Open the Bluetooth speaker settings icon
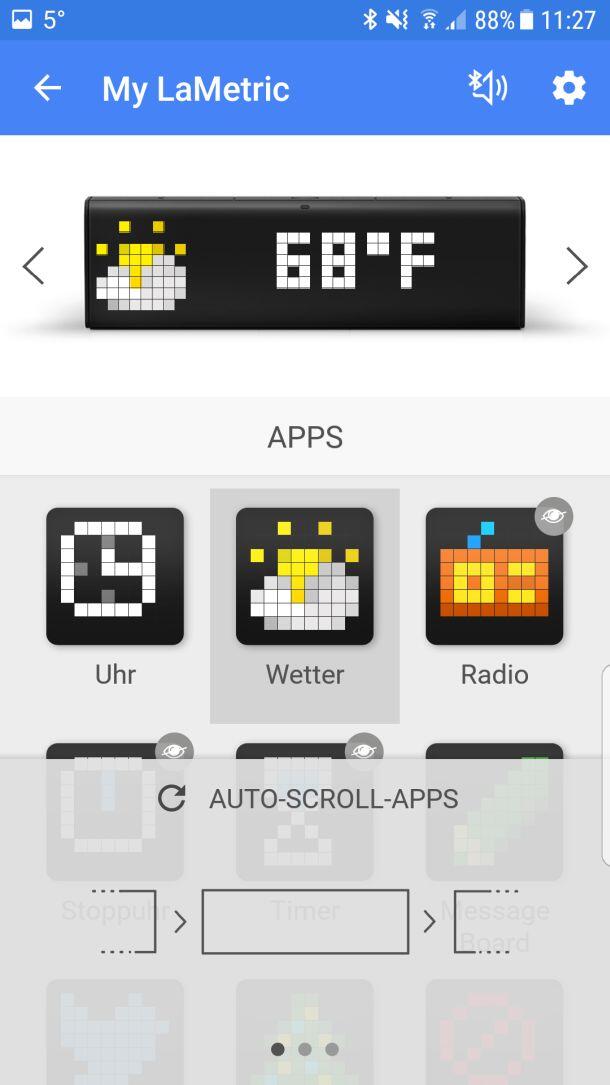This screenshot has width=610, height=1085. [x=488, y=88]
